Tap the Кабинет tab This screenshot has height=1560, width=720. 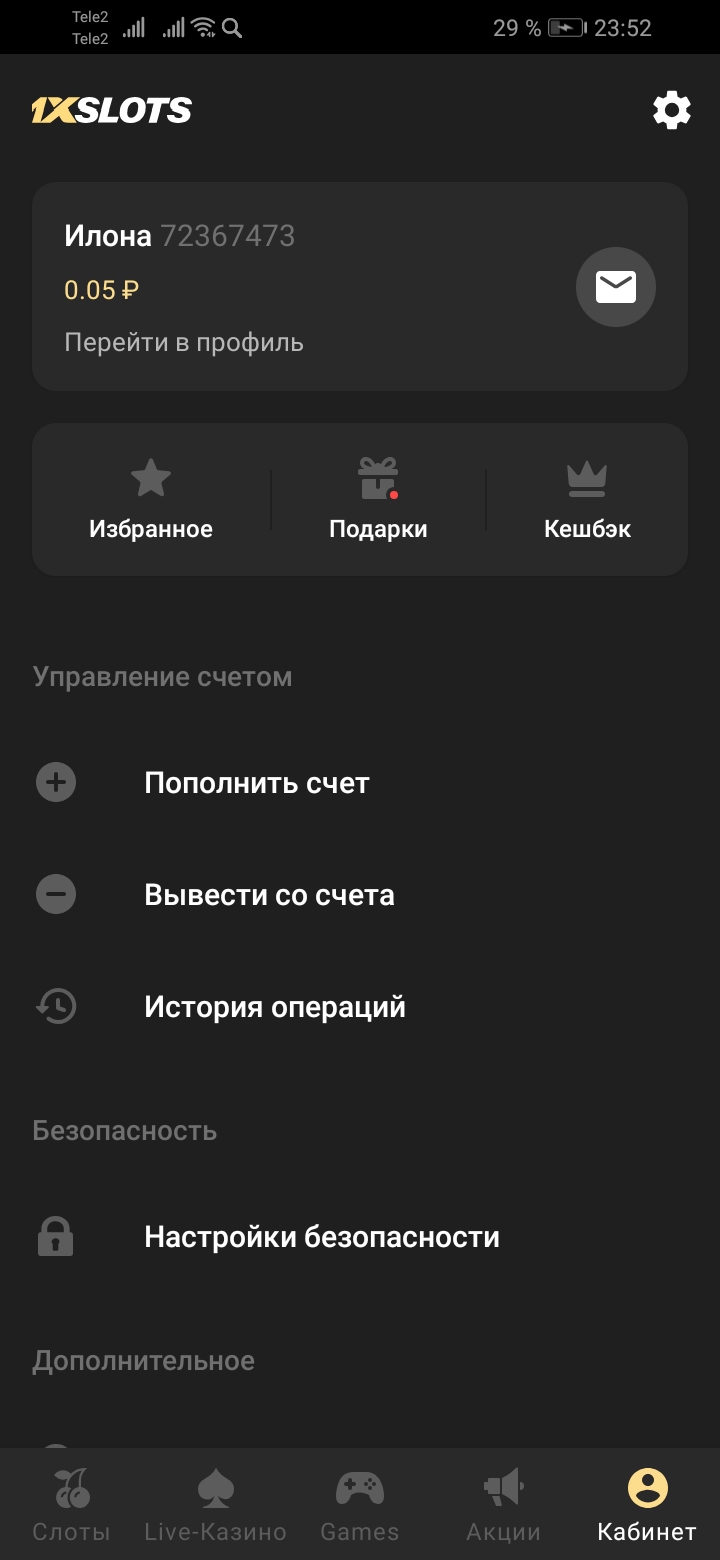point(647,1505)
